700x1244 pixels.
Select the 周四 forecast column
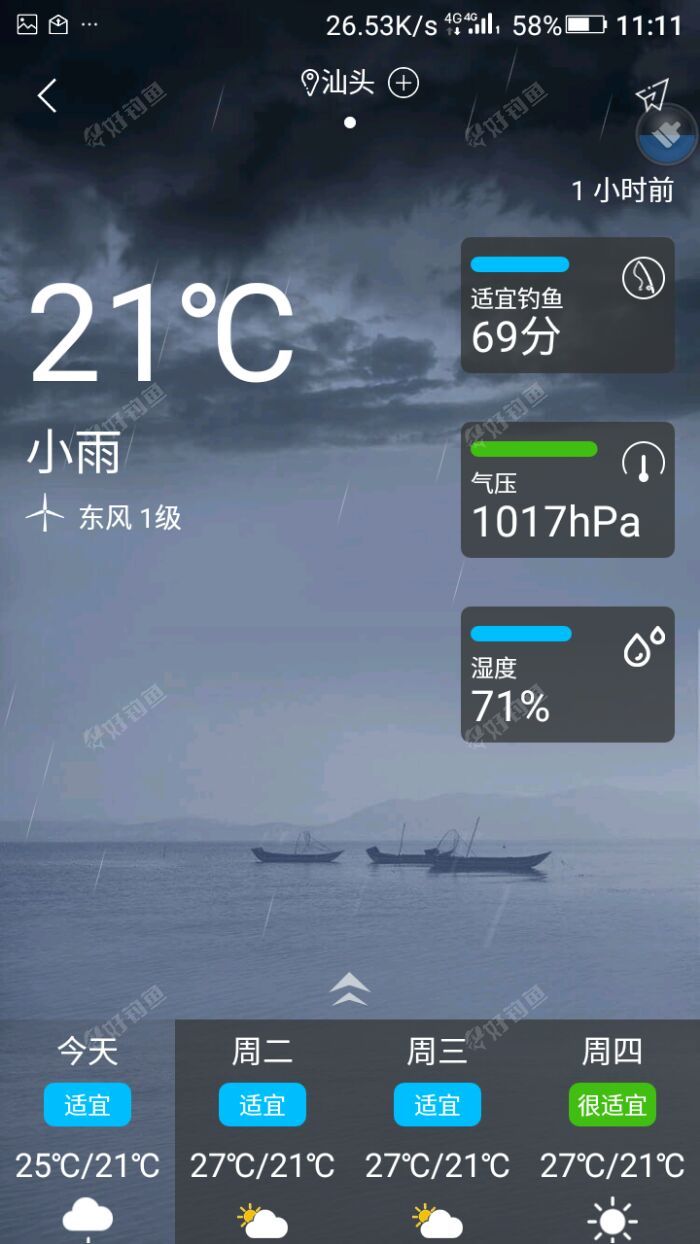(612, 1130)
